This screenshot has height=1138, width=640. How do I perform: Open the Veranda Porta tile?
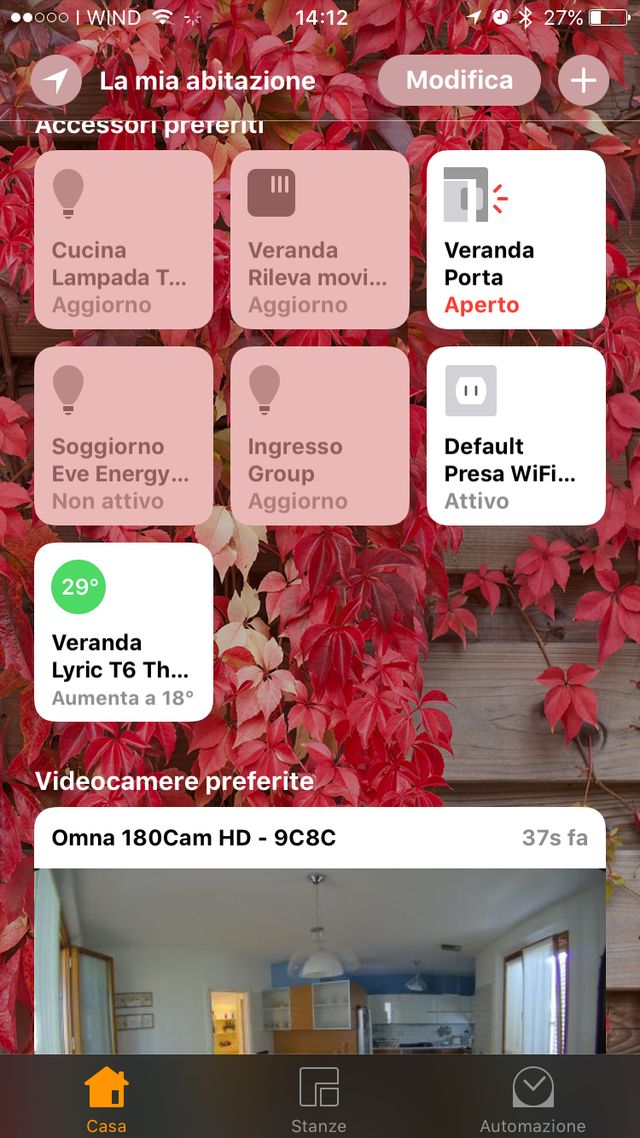coord(515,240)
